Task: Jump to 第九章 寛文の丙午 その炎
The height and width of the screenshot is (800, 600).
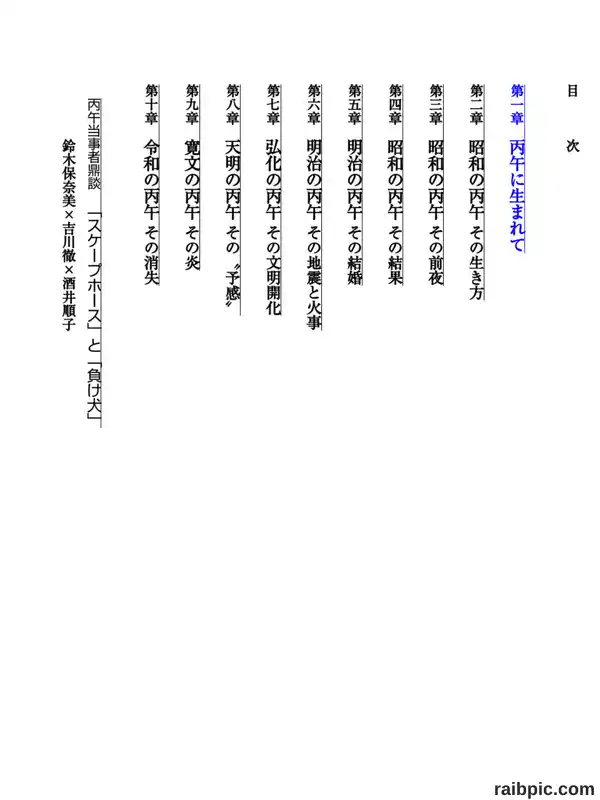Action: [x=192, y=177]
